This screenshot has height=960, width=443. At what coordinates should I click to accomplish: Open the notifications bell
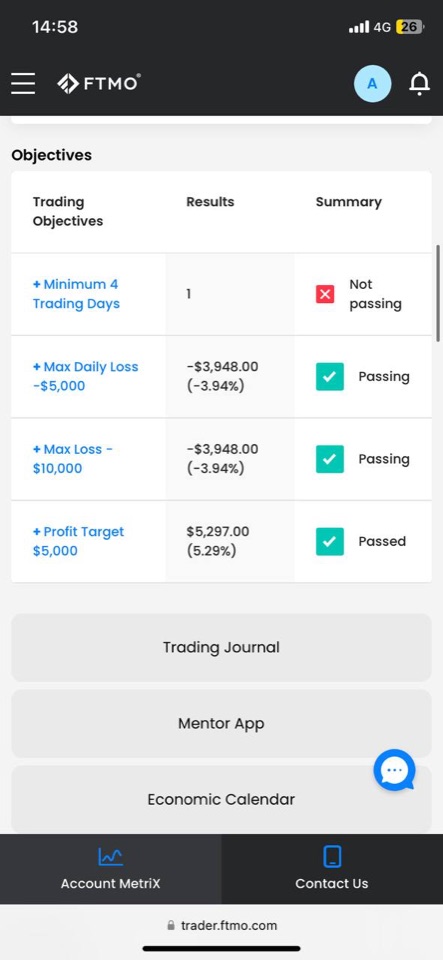419,84
